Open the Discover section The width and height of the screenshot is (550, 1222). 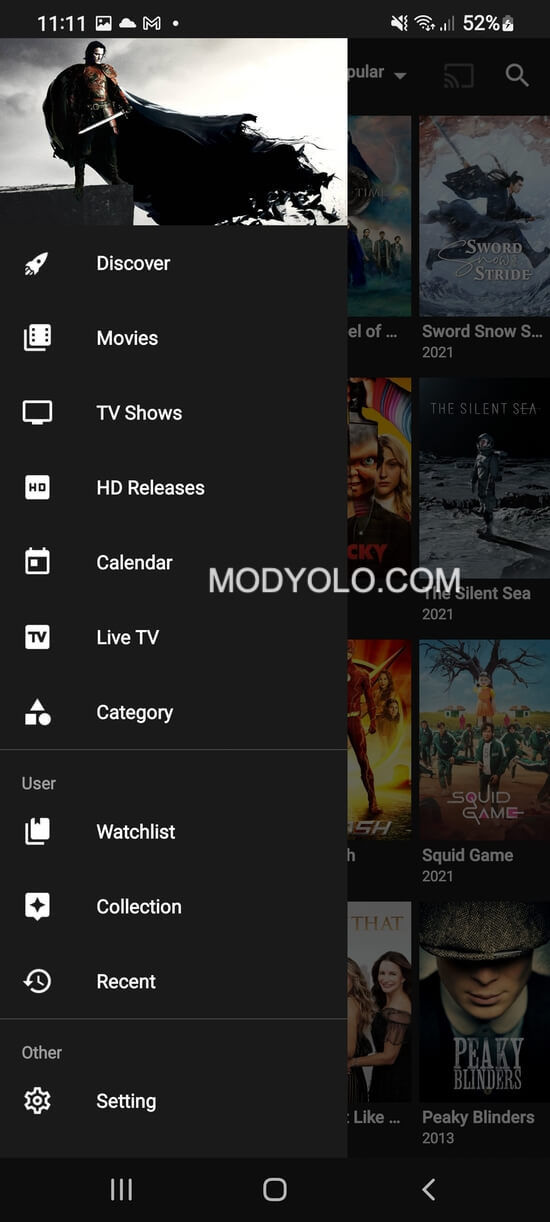(174, 264)
